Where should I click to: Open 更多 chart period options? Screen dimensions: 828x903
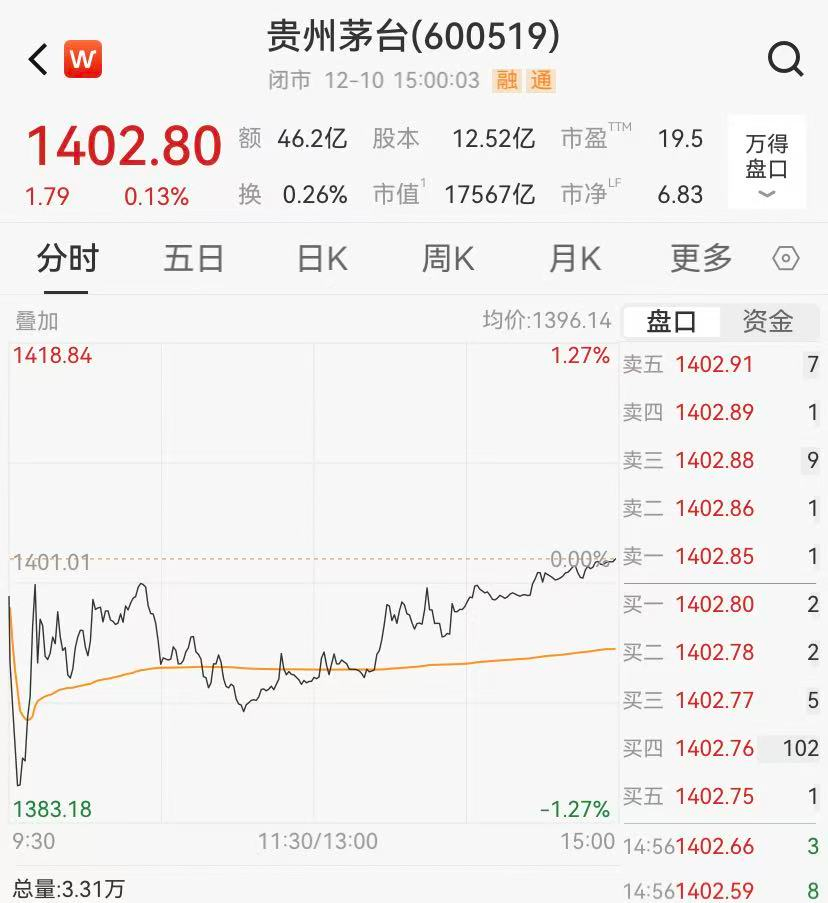(x=701, y=259)
